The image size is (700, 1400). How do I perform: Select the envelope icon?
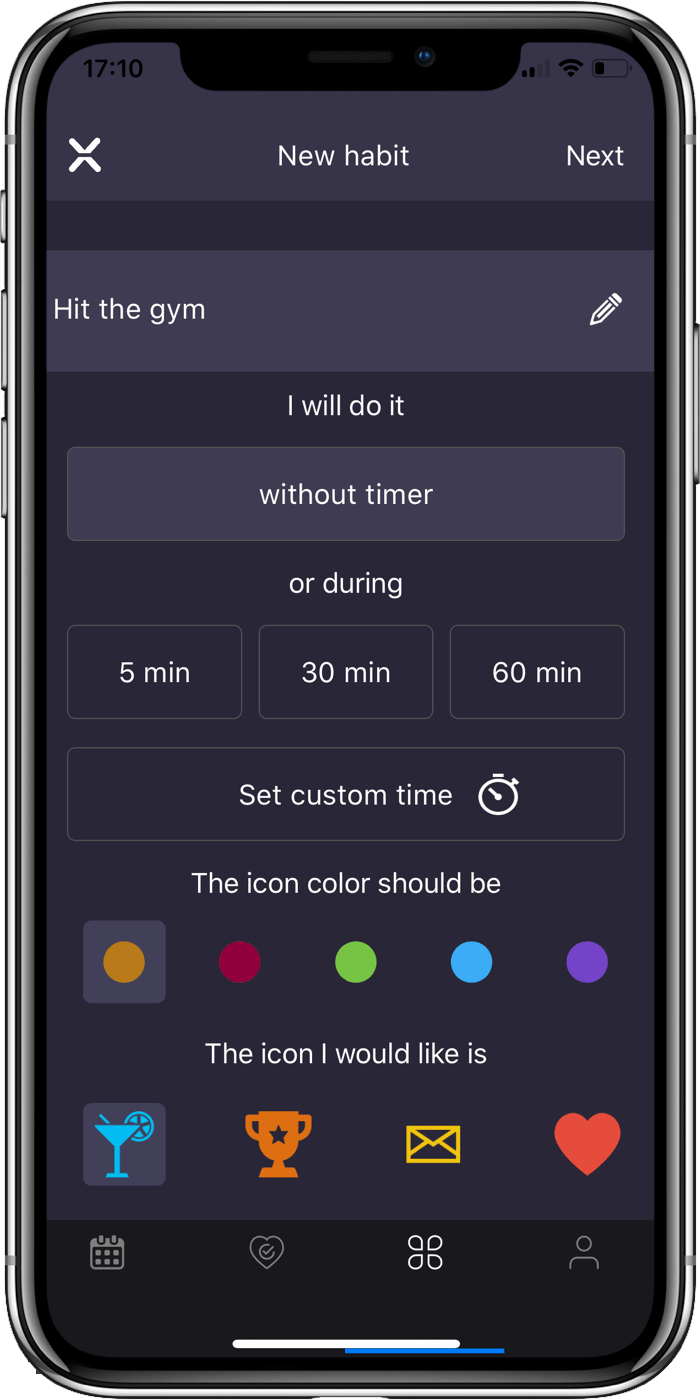(433, 1144)
